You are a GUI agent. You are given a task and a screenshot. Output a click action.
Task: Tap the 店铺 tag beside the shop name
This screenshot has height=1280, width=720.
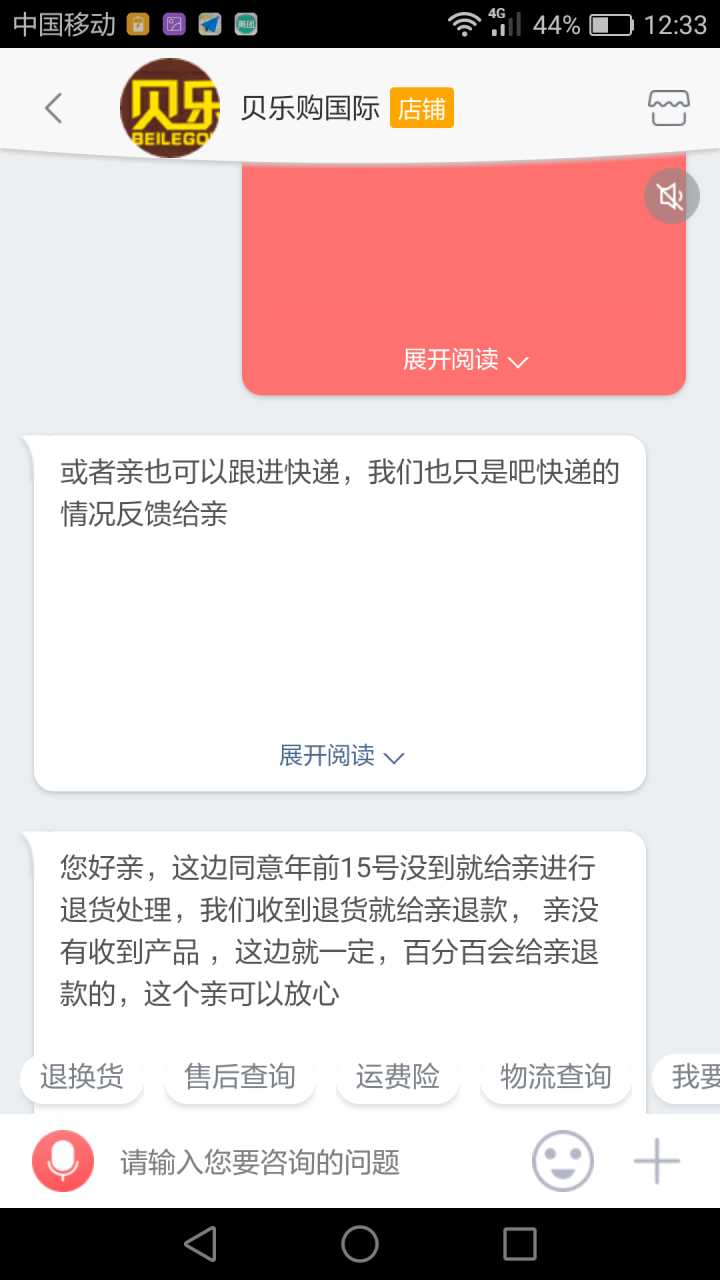(421, 108)
